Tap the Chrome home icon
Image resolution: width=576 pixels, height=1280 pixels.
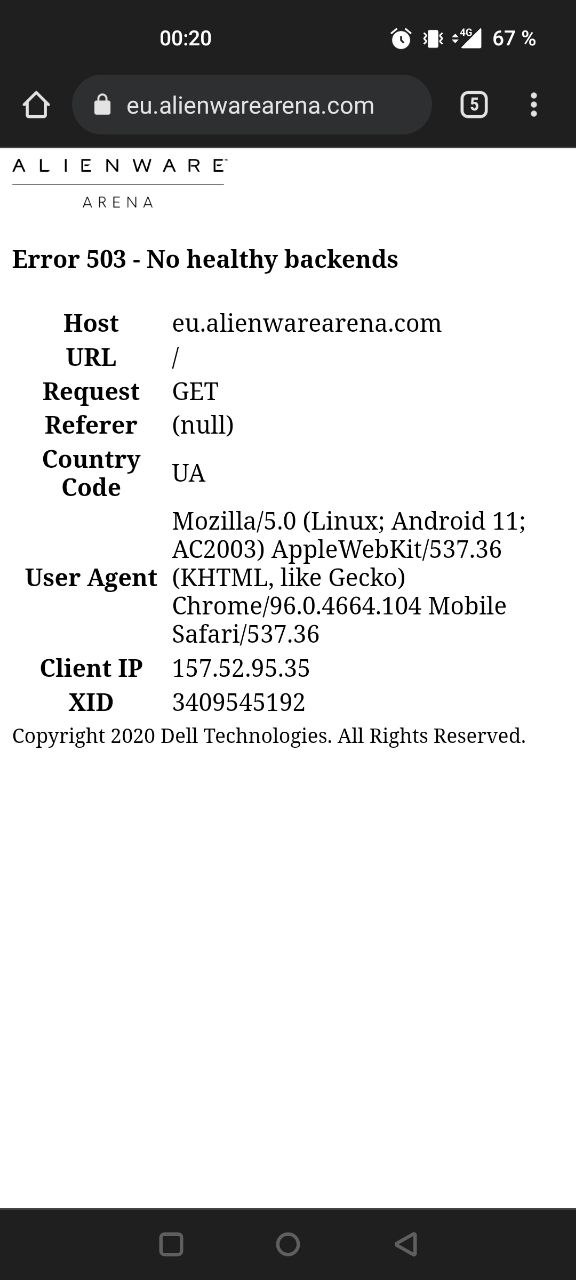[x=36, y=105]
